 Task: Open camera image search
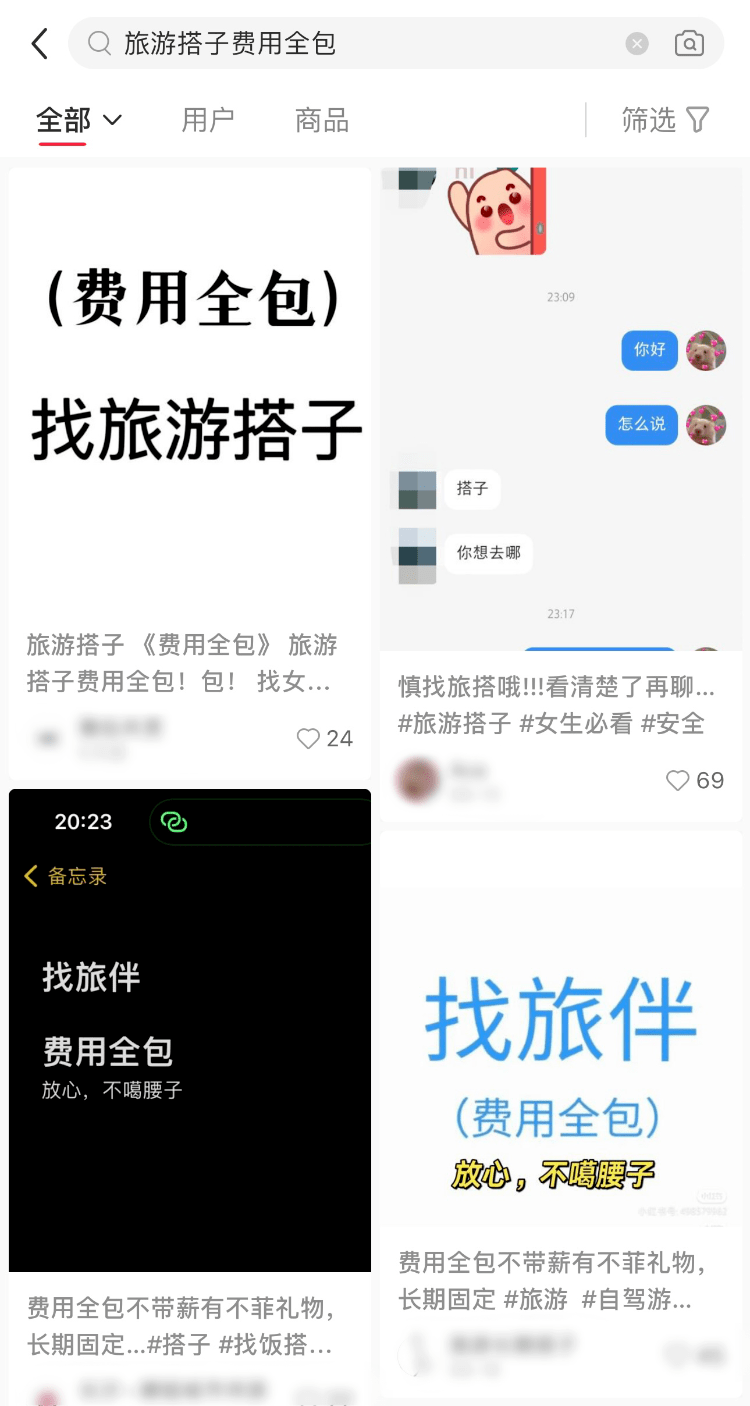(x=689, y=44)
